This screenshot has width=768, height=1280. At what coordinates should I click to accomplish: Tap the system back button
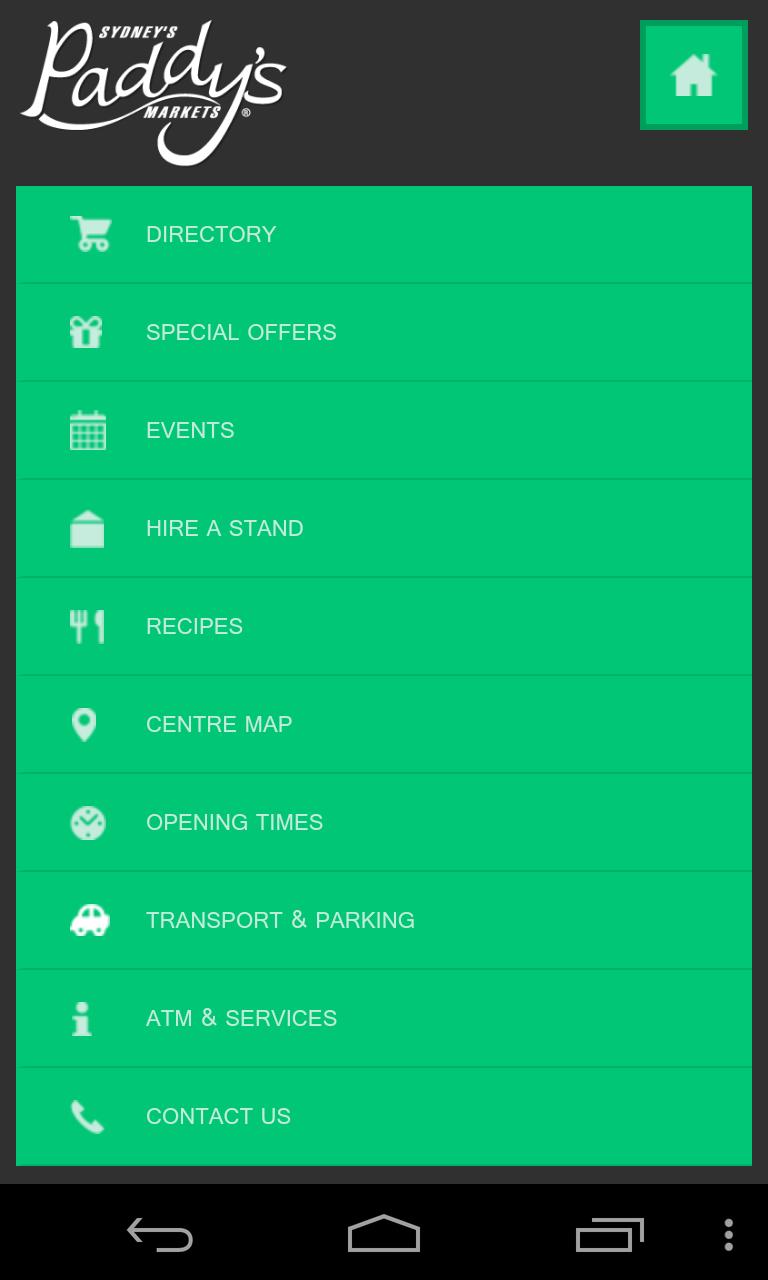[x=160, y=1234]
